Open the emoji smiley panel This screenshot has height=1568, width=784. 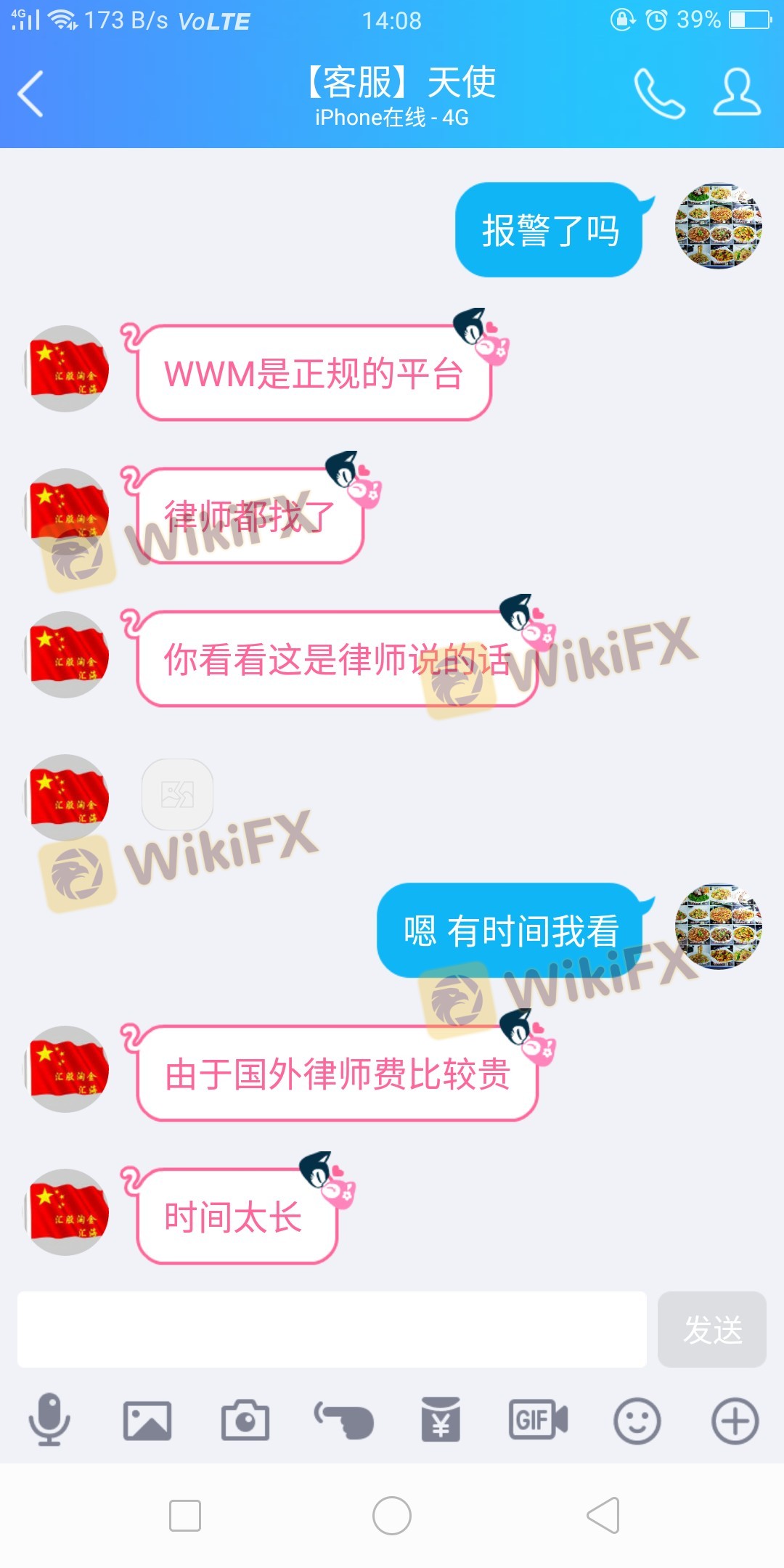tap(637, 1421)
